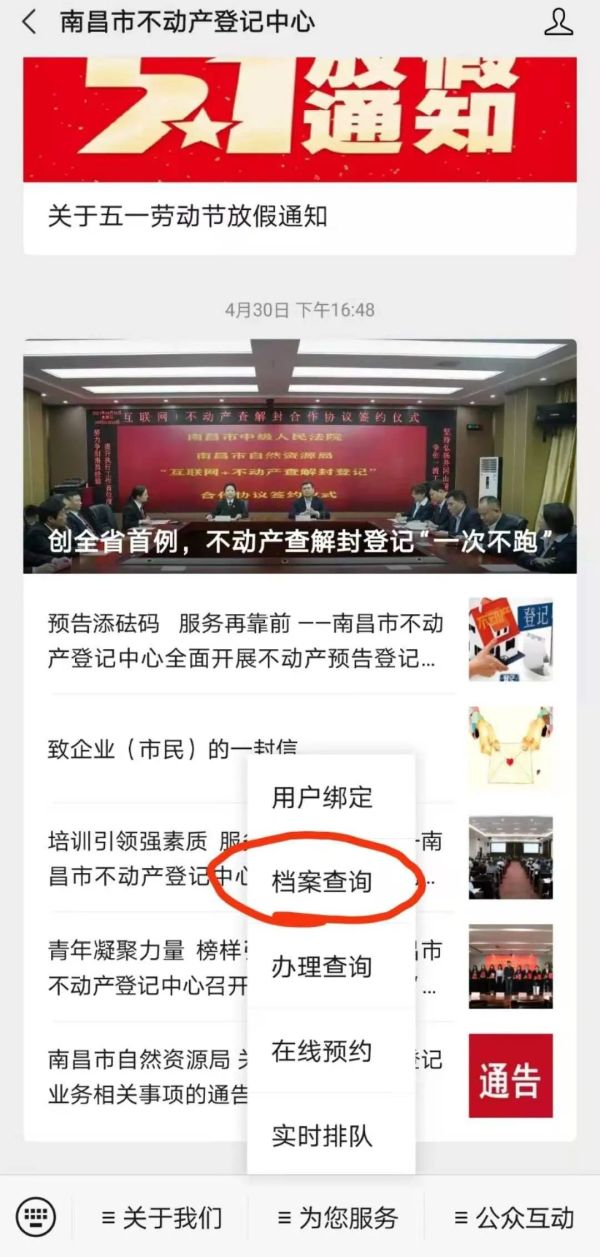Switch to keyboard input mode

36,1217
